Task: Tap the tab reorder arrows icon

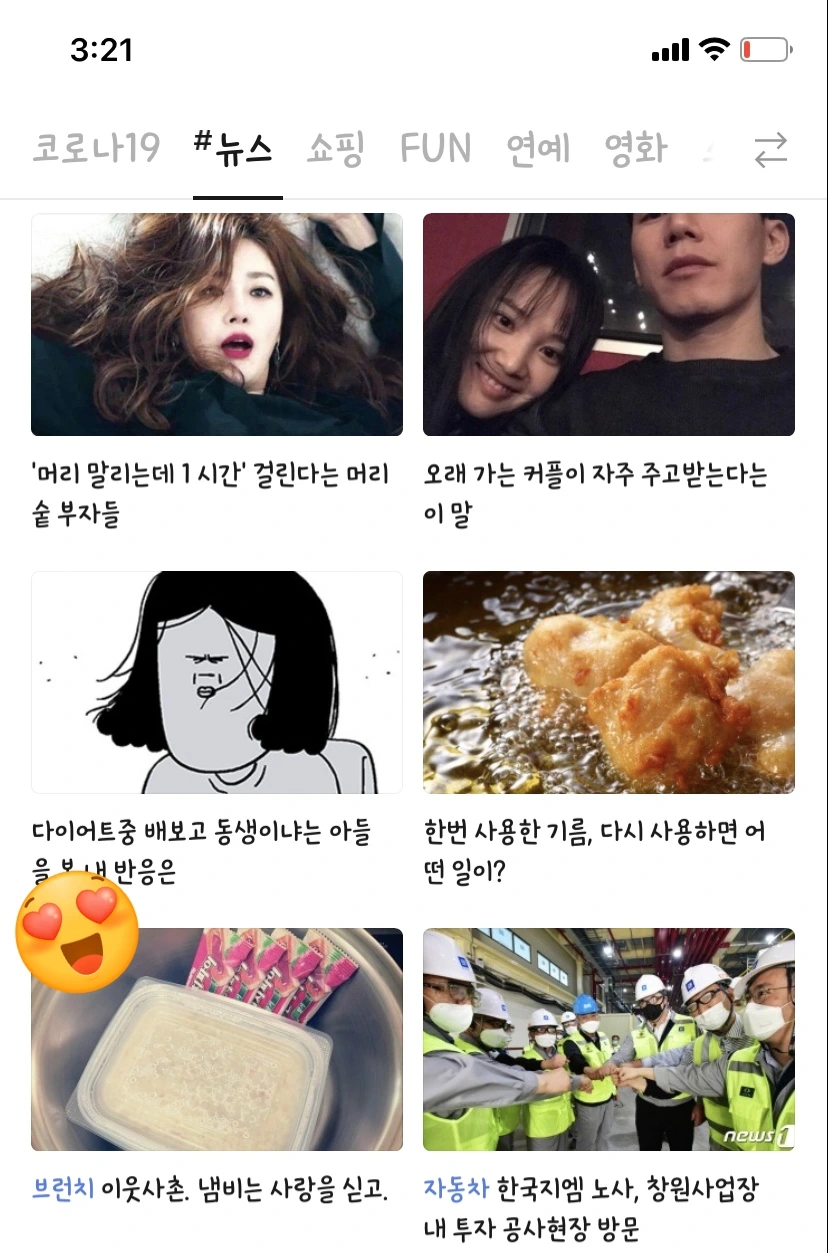Action: point(771,151)
